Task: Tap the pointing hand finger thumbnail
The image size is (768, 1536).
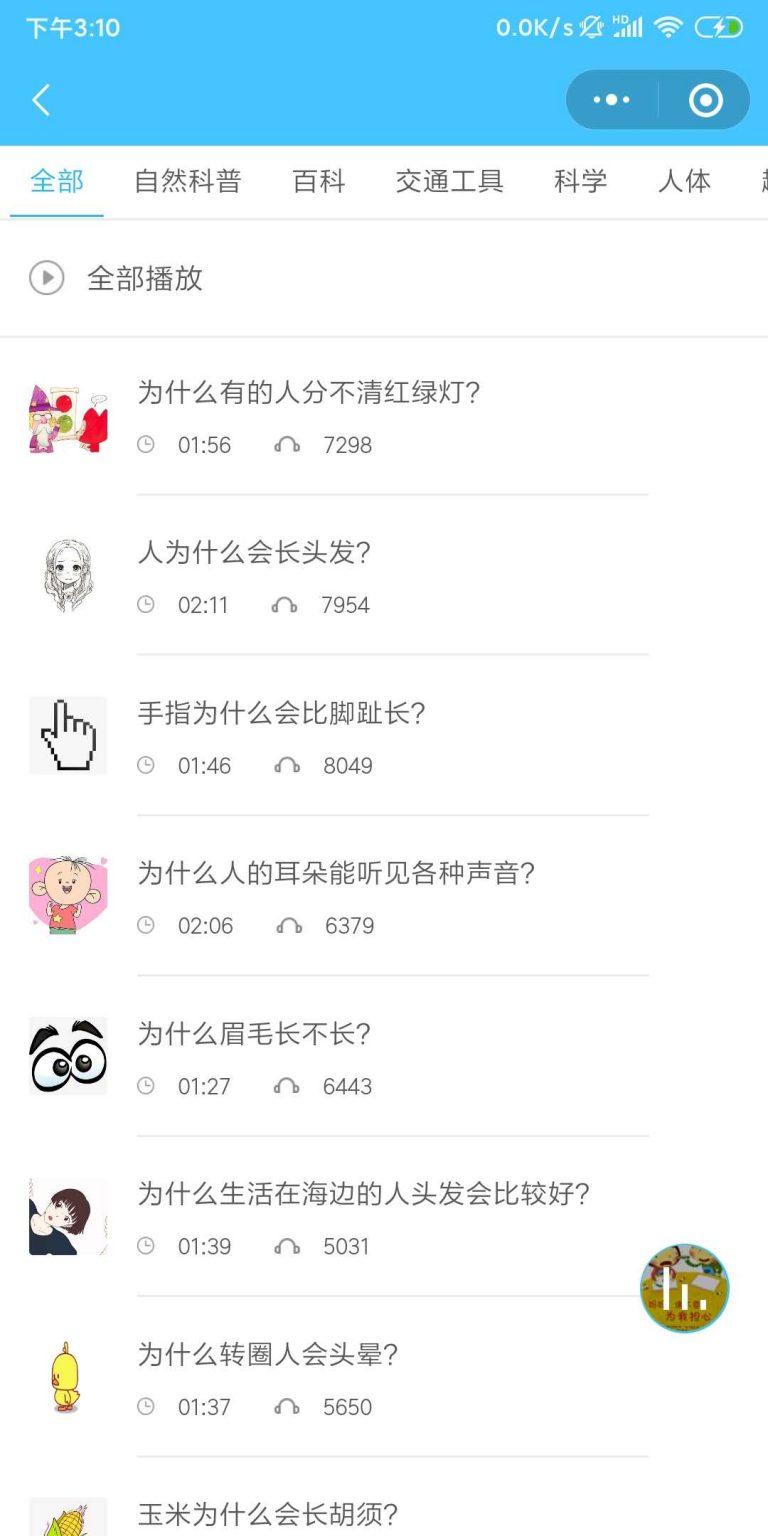Action: [67, 735]
